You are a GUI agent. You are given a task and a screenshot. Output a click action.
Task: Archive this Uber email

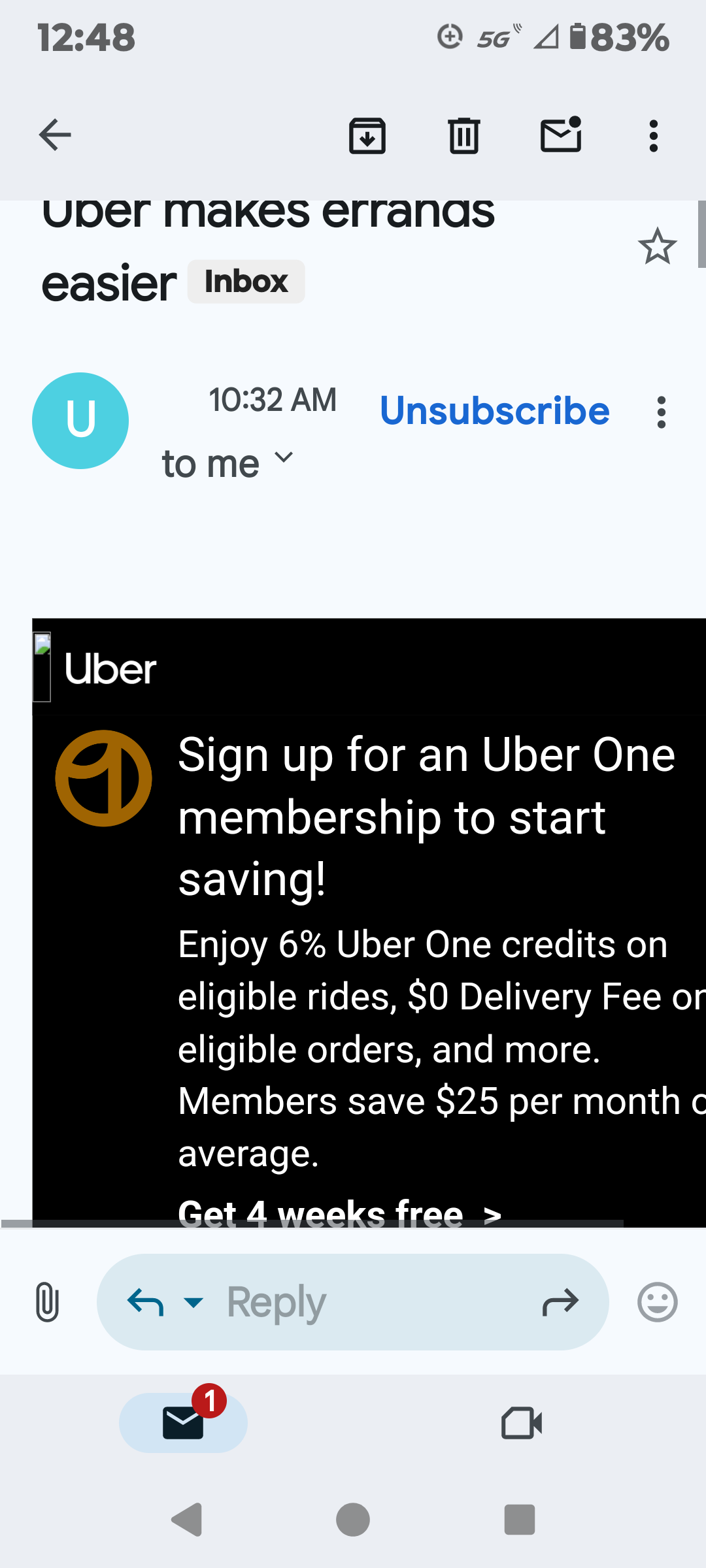coord(367,135)
